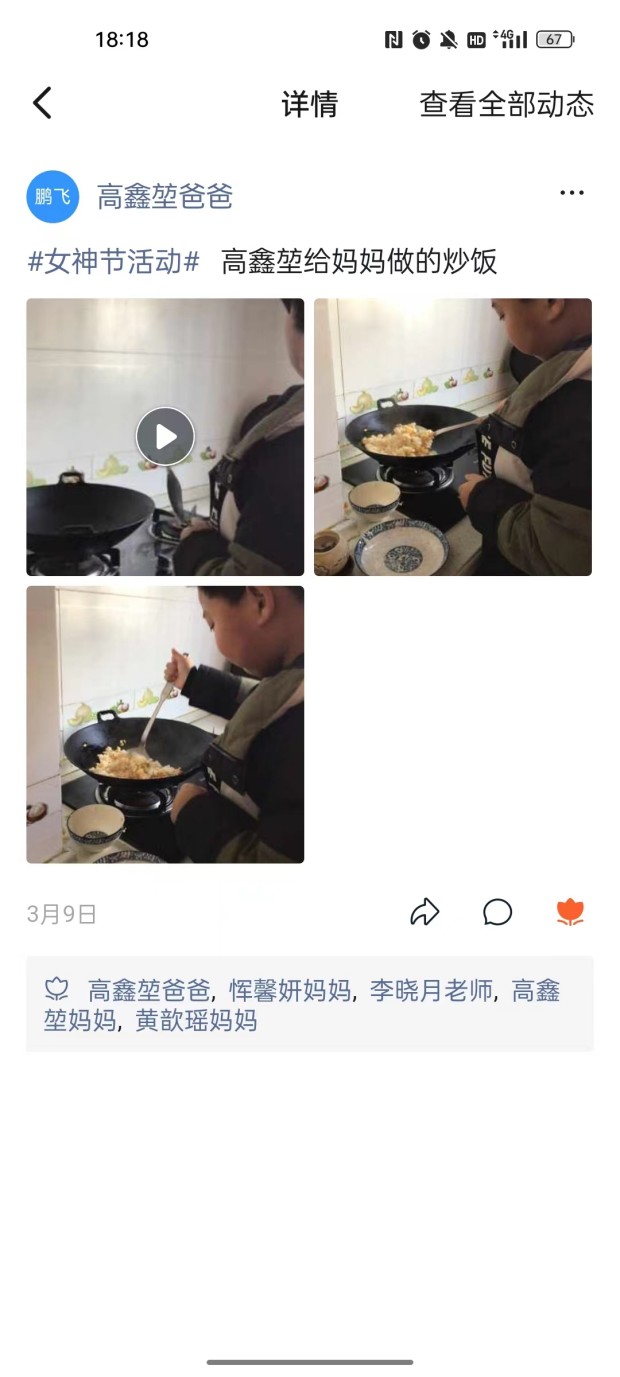The height and width of the screenshot is (1377, 620).
Task: Open the 鹏飞 profile avatar
Action: [52, 196]
